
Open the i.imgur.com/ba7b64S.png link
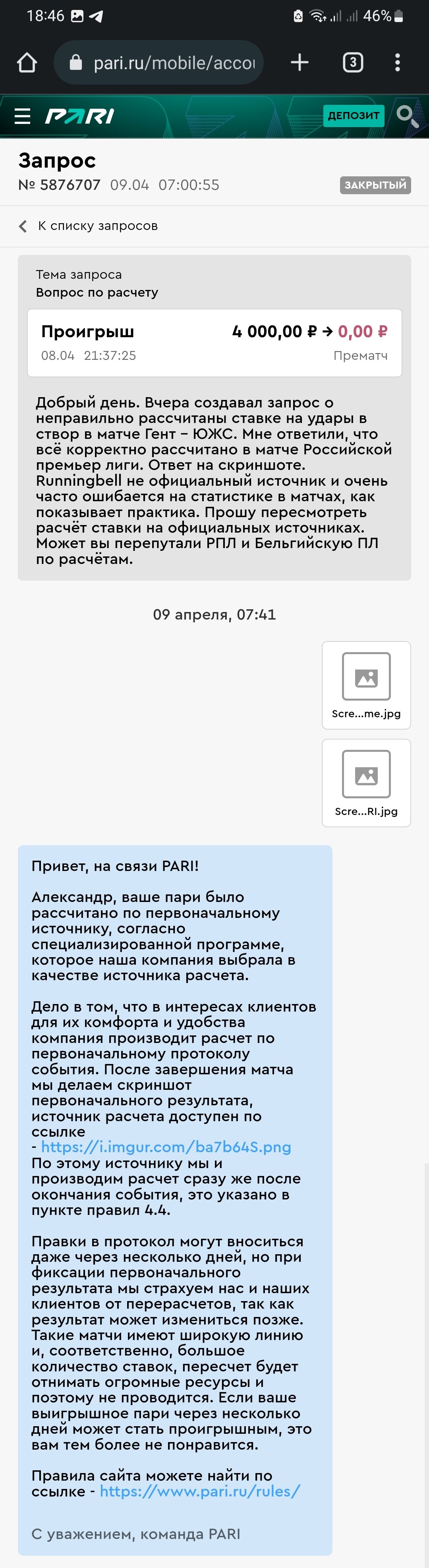pyautogui.click(x=166, y=1147)
